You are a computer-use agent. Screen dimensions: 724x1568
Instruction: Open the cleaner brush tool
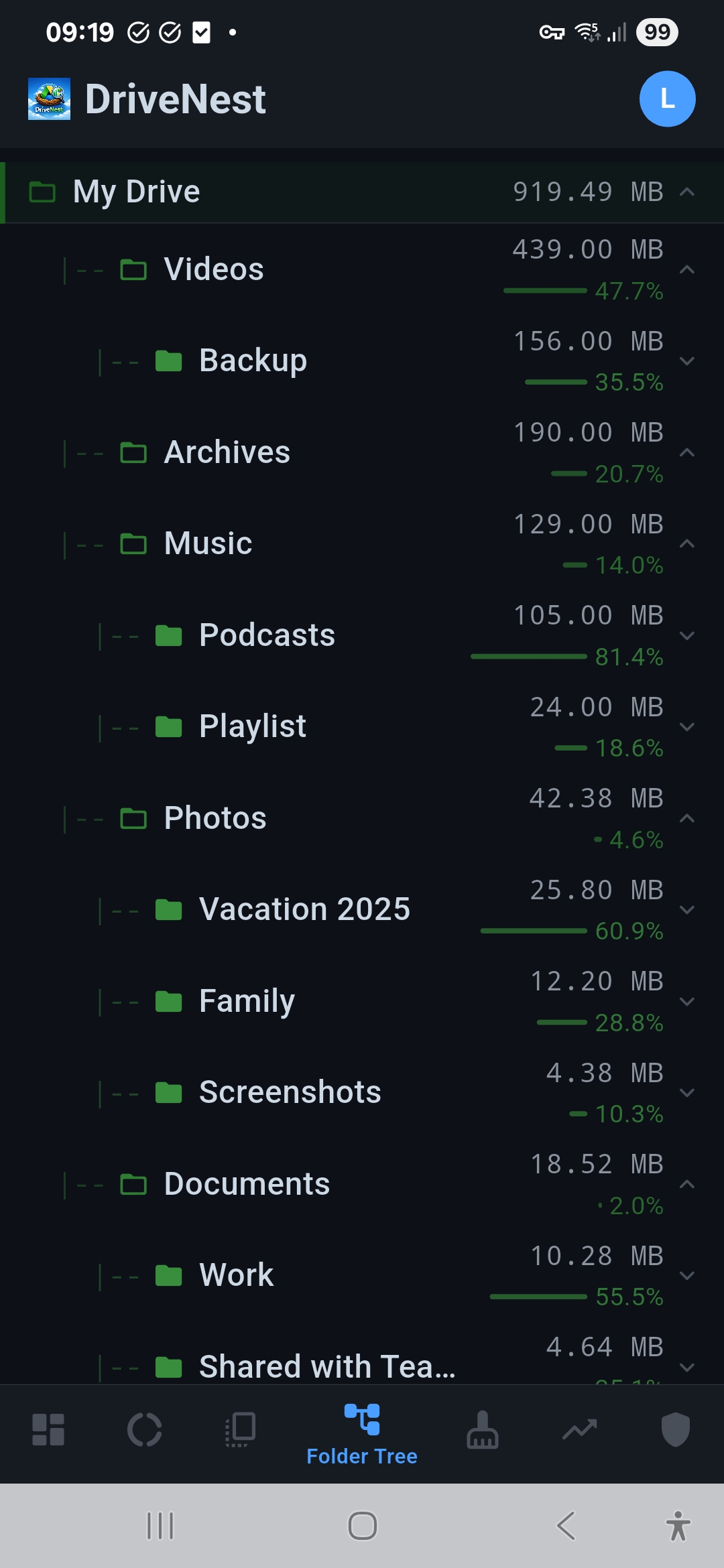click(x=482, y=1429)
